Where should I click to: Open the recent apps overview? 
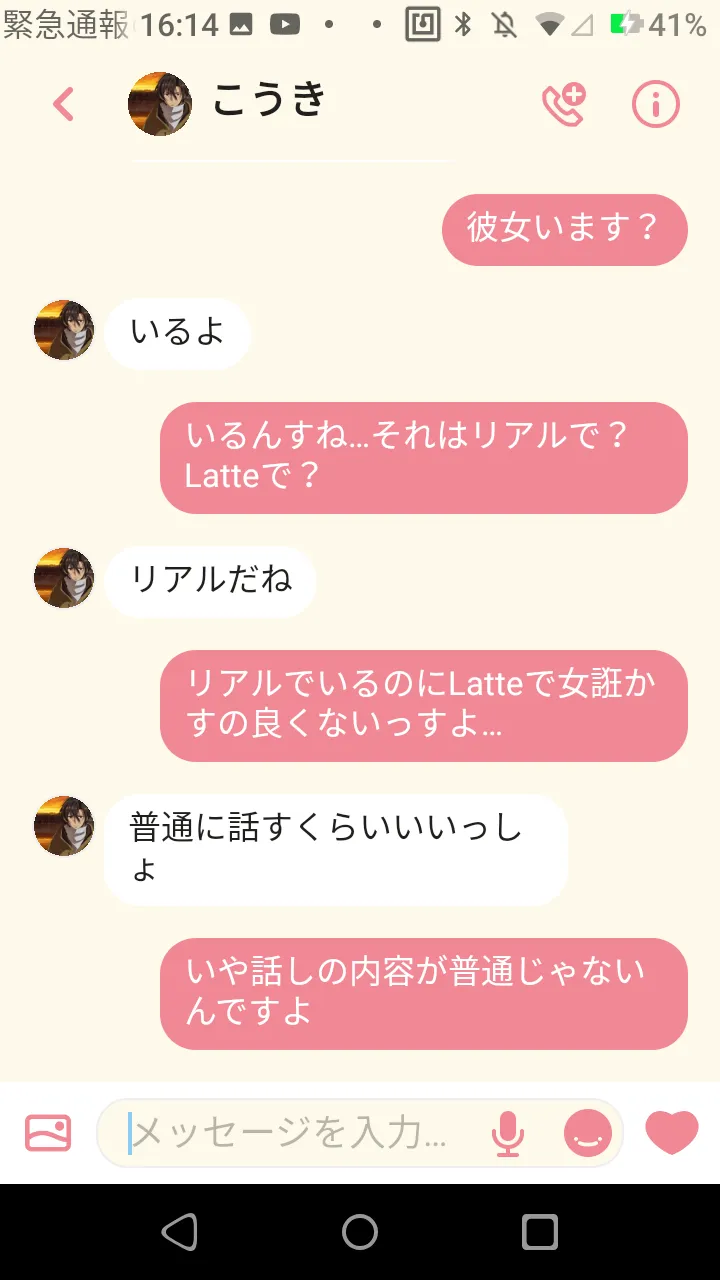pos(540,1232)
